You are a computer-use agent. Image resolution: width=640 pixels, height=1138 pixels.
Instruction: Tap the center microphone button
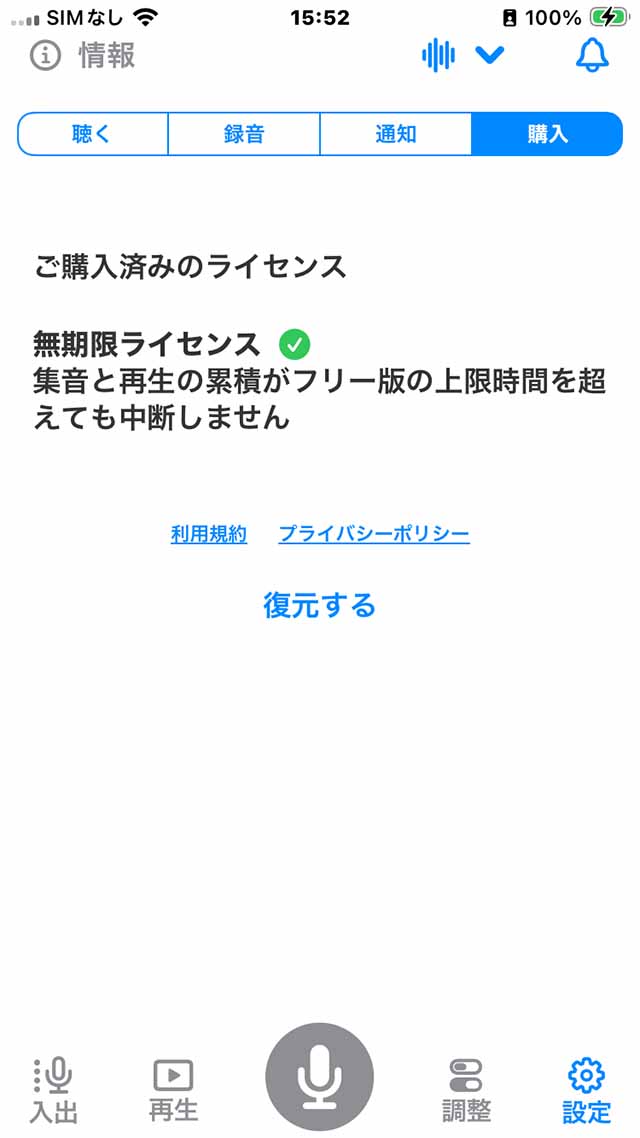(x=319, y=1077)
